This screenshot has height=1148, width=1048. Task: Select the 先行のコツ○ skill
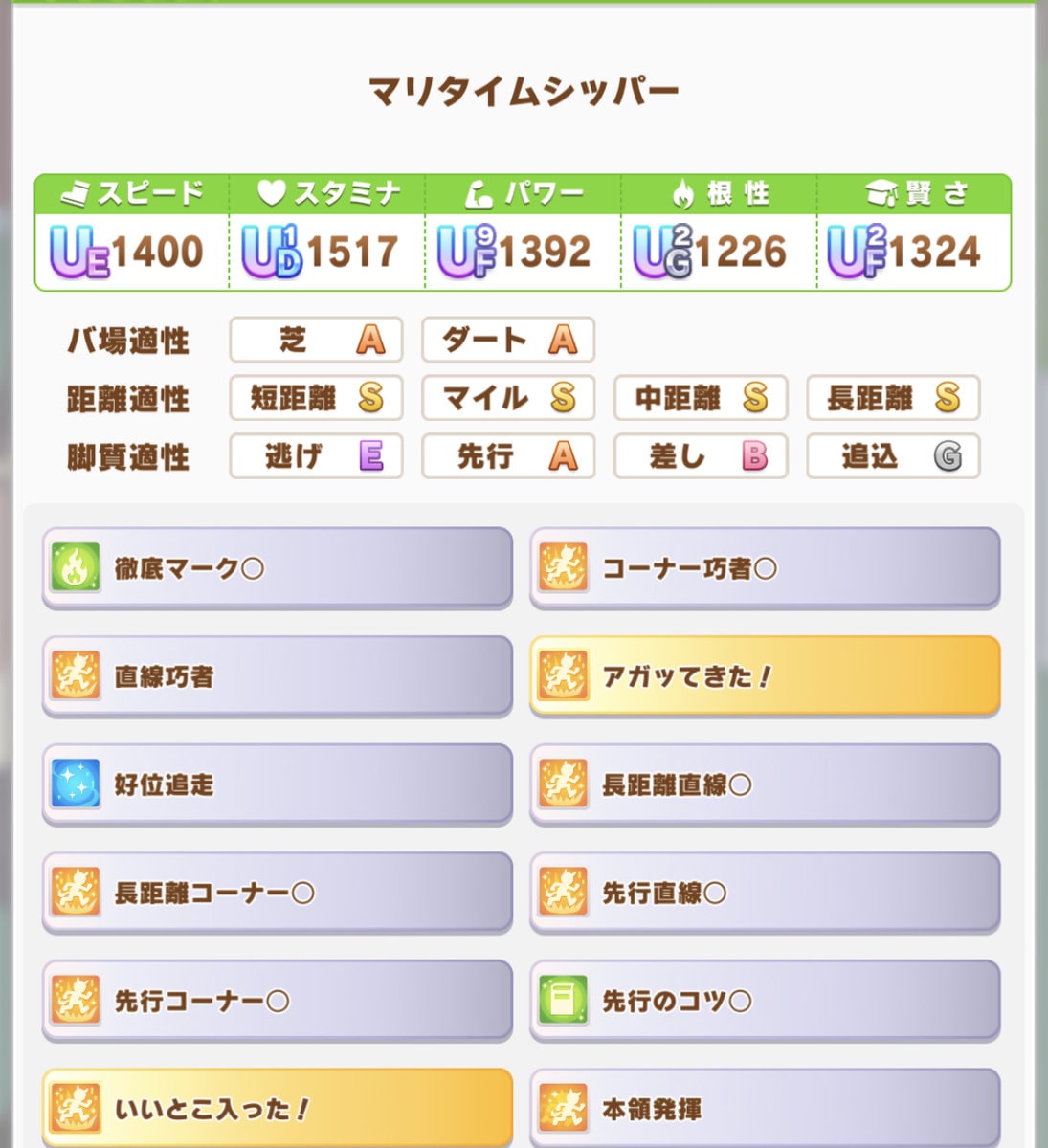(x=764, y=1001)
